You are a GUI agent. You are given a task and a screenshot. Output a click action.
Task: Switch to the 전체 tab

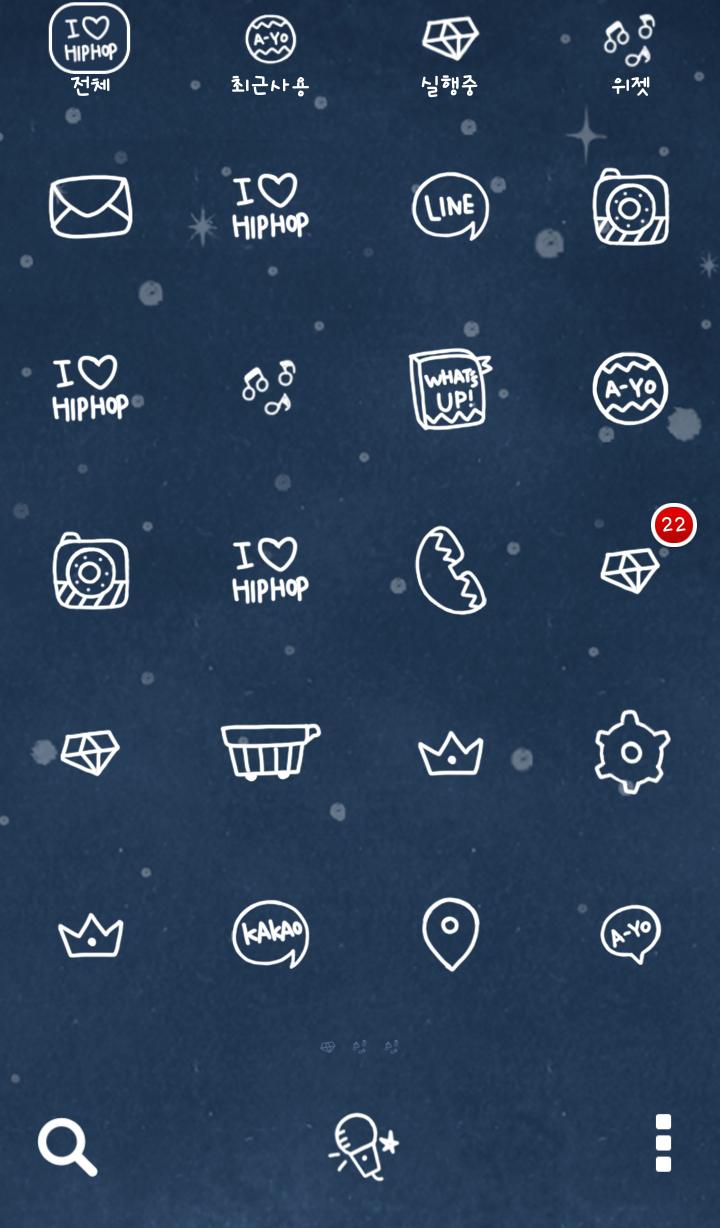[89, 50]
